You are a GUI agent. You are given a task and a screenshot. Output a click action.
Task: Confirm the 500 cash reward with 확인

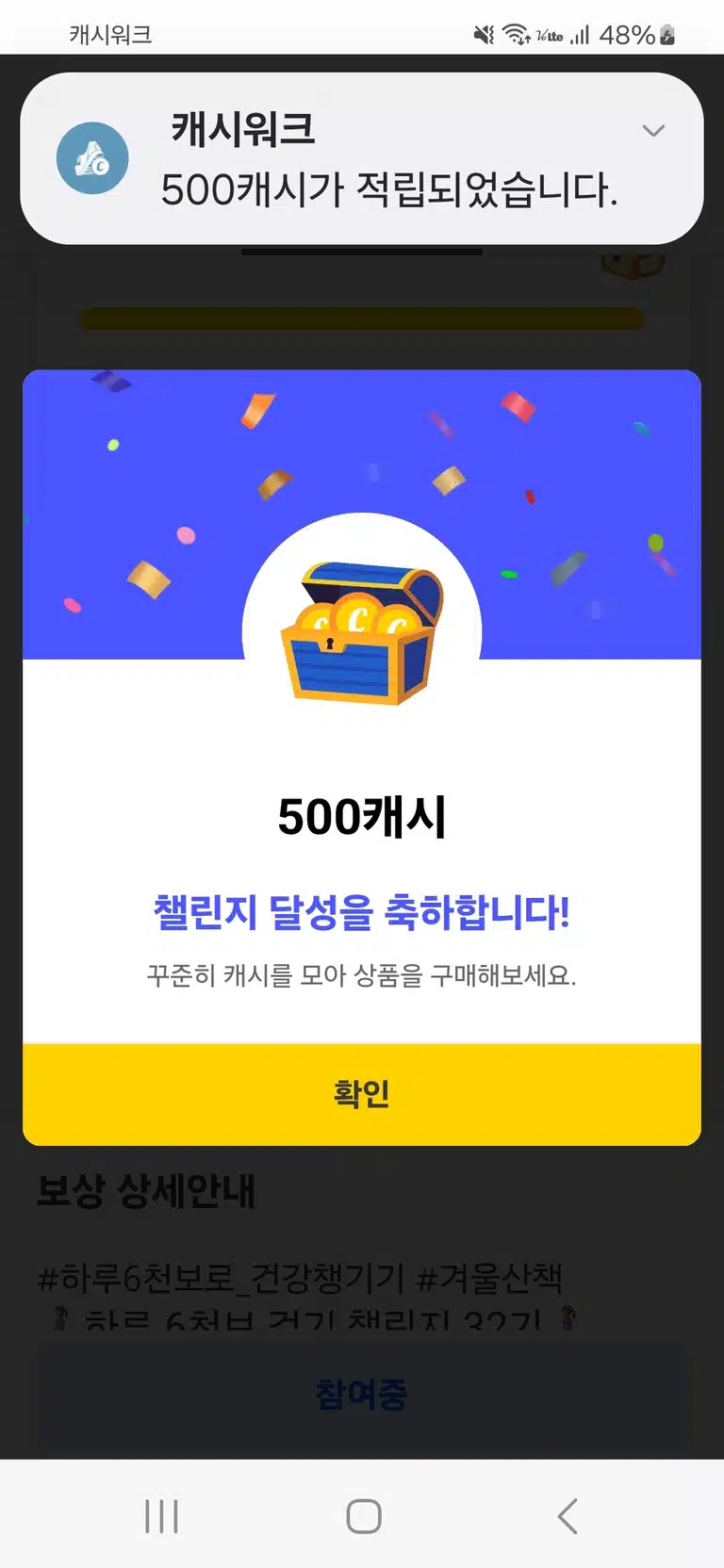click(x=362, y=1094)
